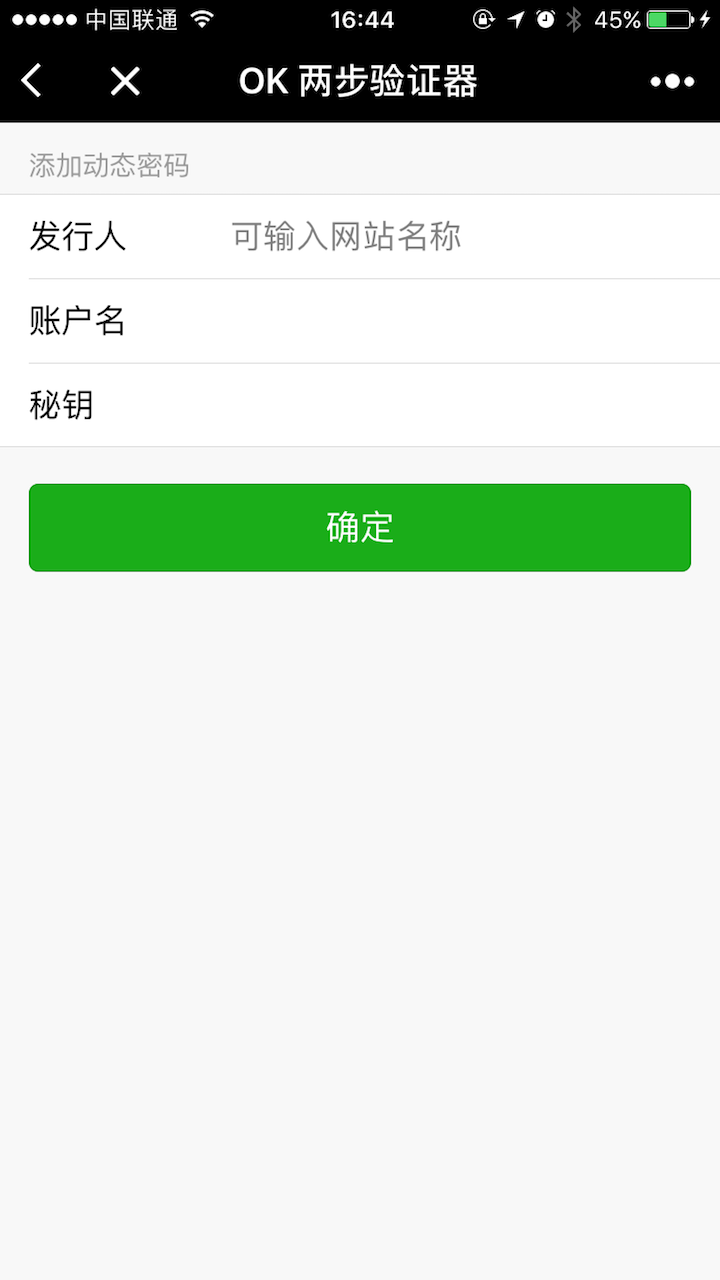This screenshot has height=1280, width=720.
Task: Go back using the top-left arrow
Action: tap(32, 81)
